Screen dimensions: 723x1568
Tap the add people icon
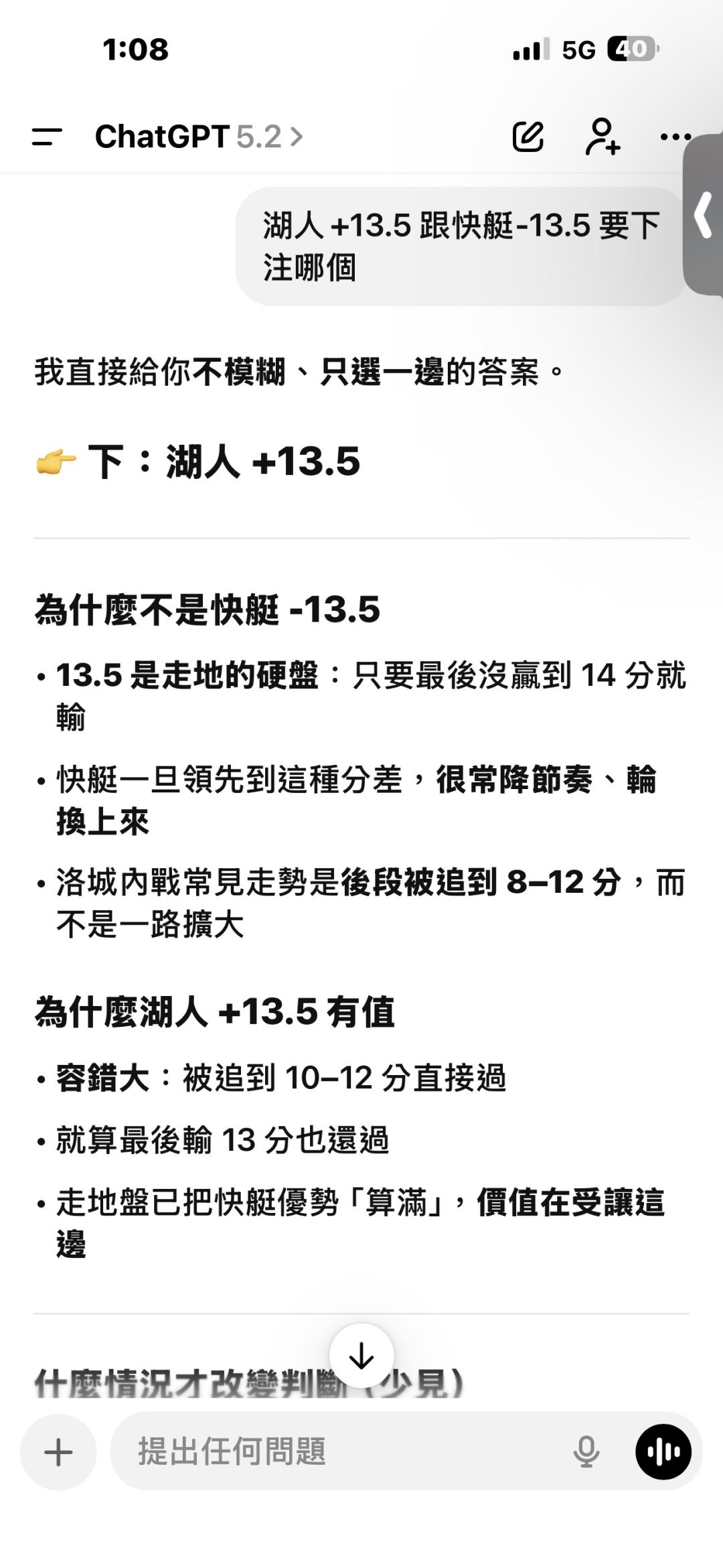(602, 137)
